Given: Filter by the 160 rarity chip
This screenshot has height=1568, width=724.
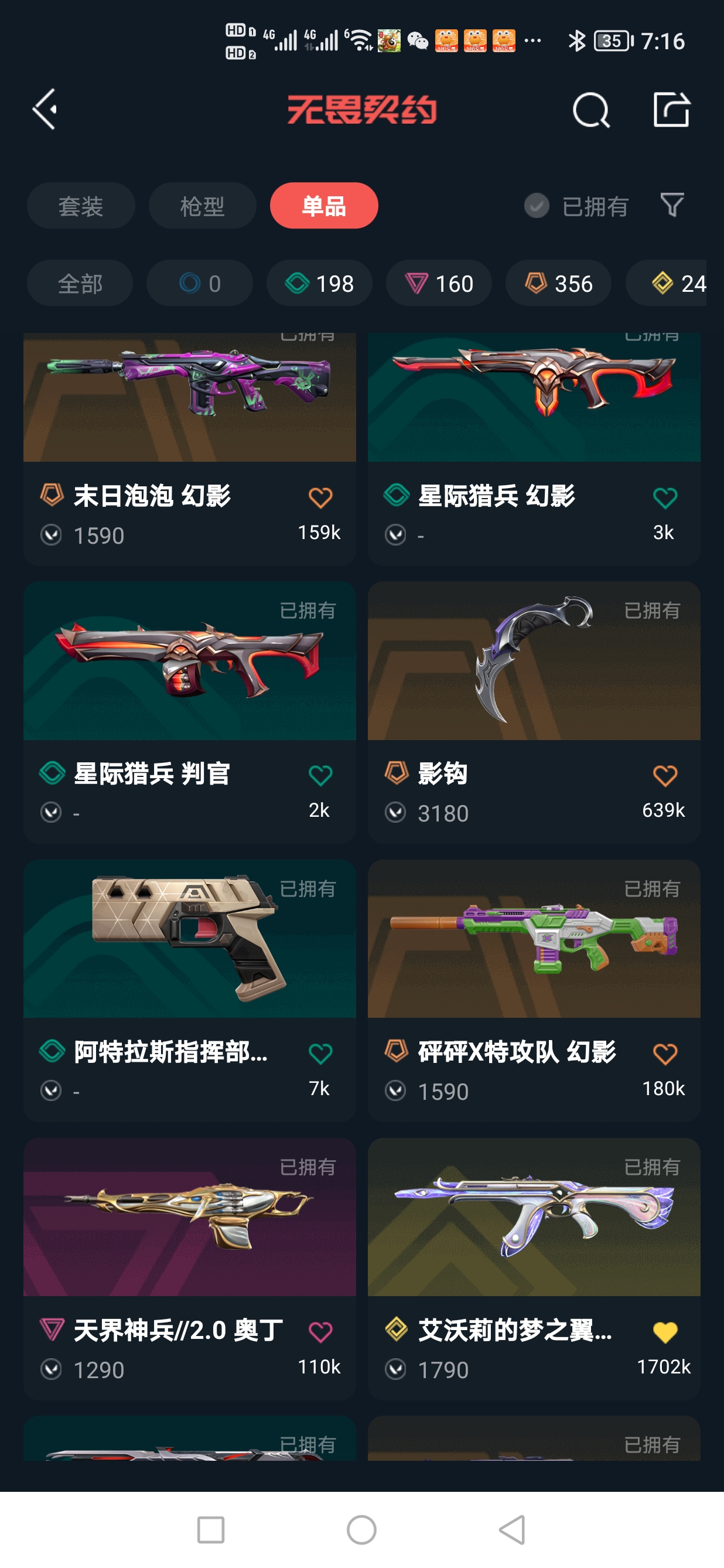Looking at the screenshot, I should click(439, 284).
